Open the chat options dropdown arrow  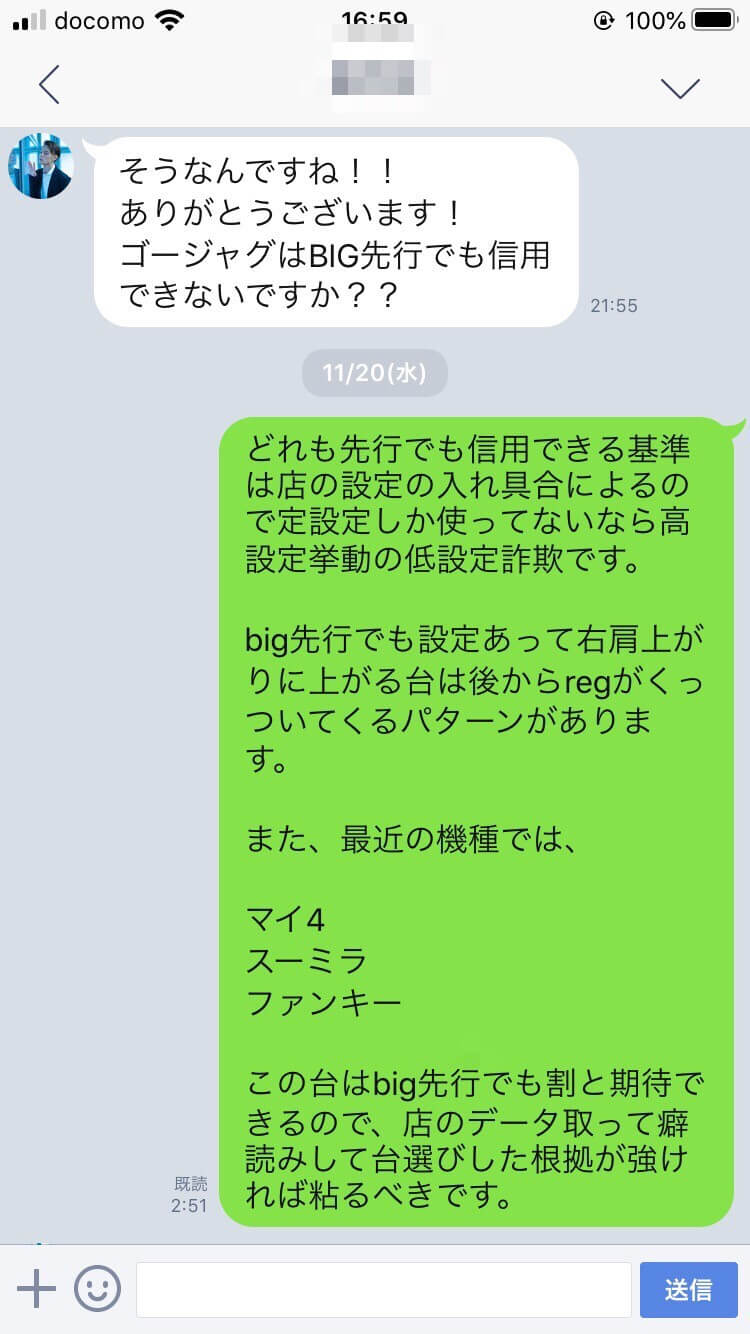click(x=680, y=88)
